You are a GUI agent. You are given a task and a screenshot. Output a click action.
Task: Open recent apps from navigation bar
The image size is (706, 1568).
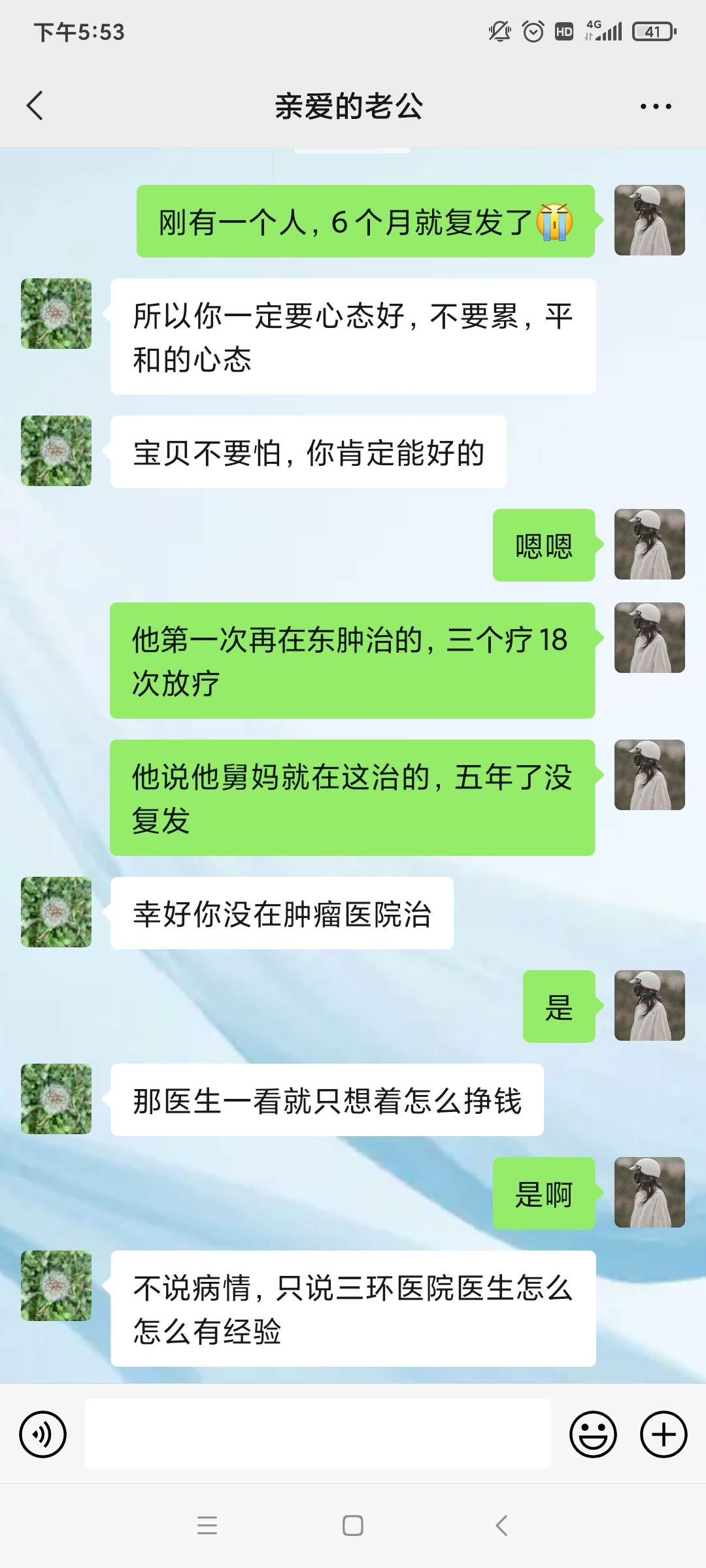[207, 1525]
